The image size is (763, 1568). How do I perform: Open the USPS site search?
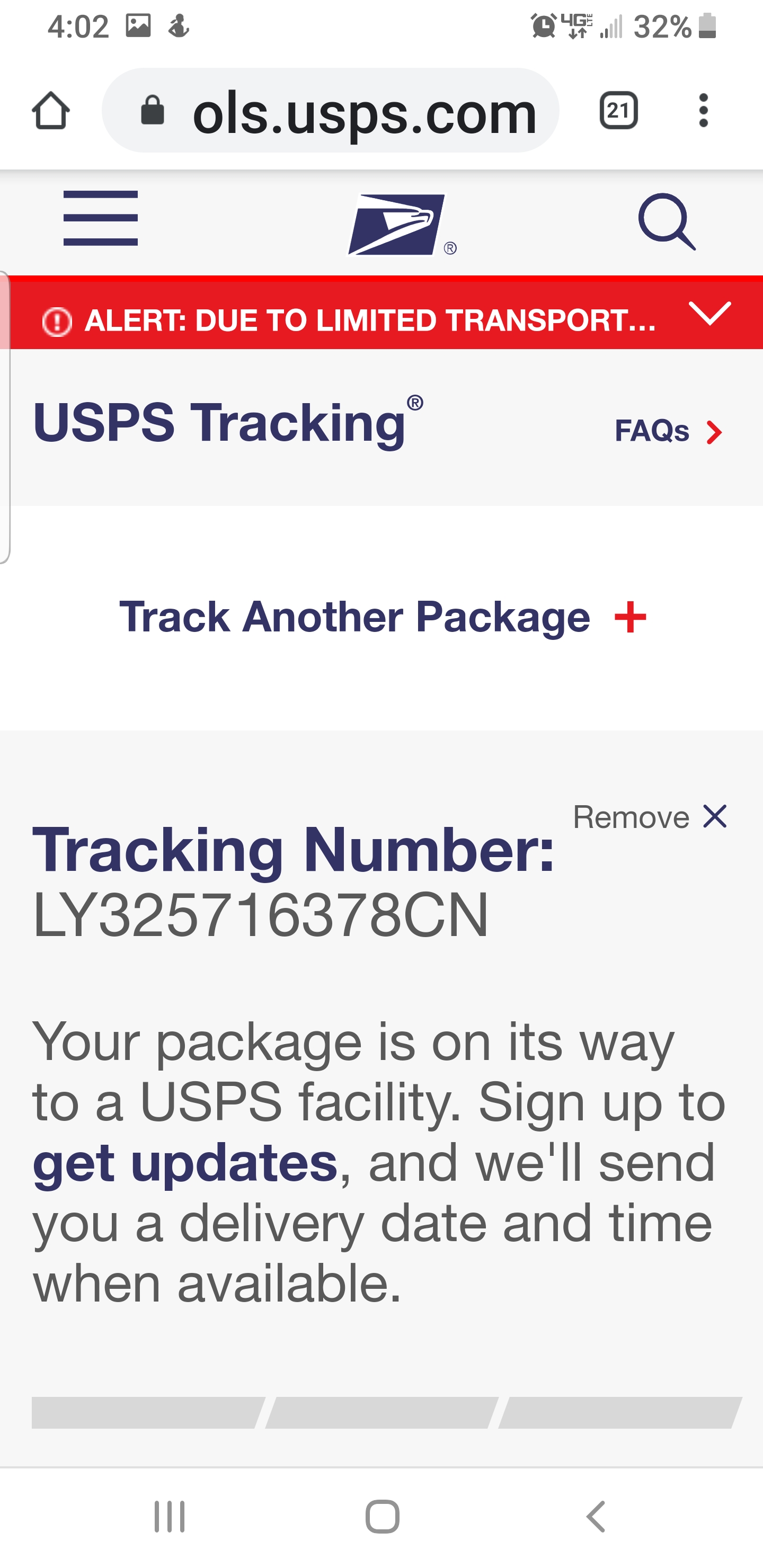pyautogui.click(x=667, y=221)
